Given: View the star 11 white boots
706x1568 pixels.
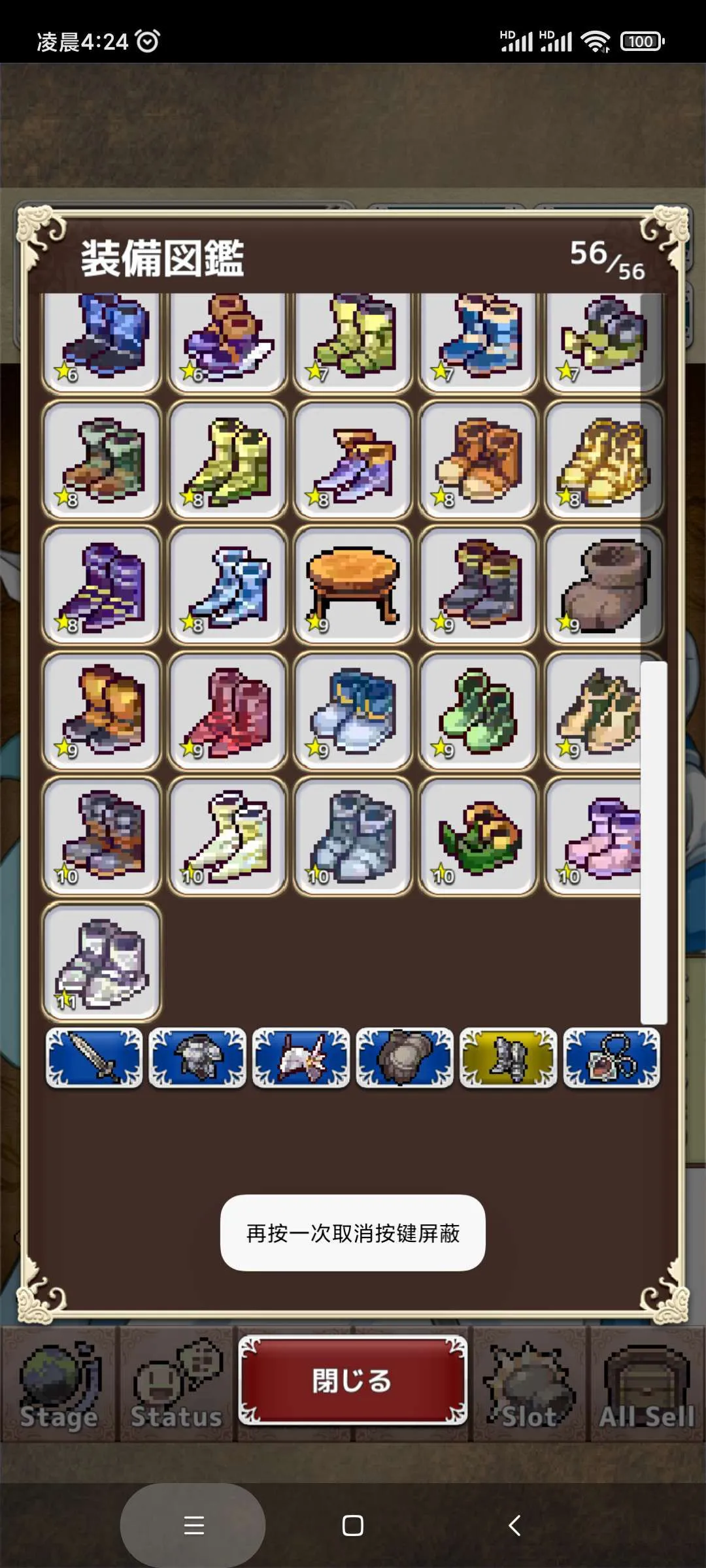Looking at the screenshot, I should pos(101,962).
